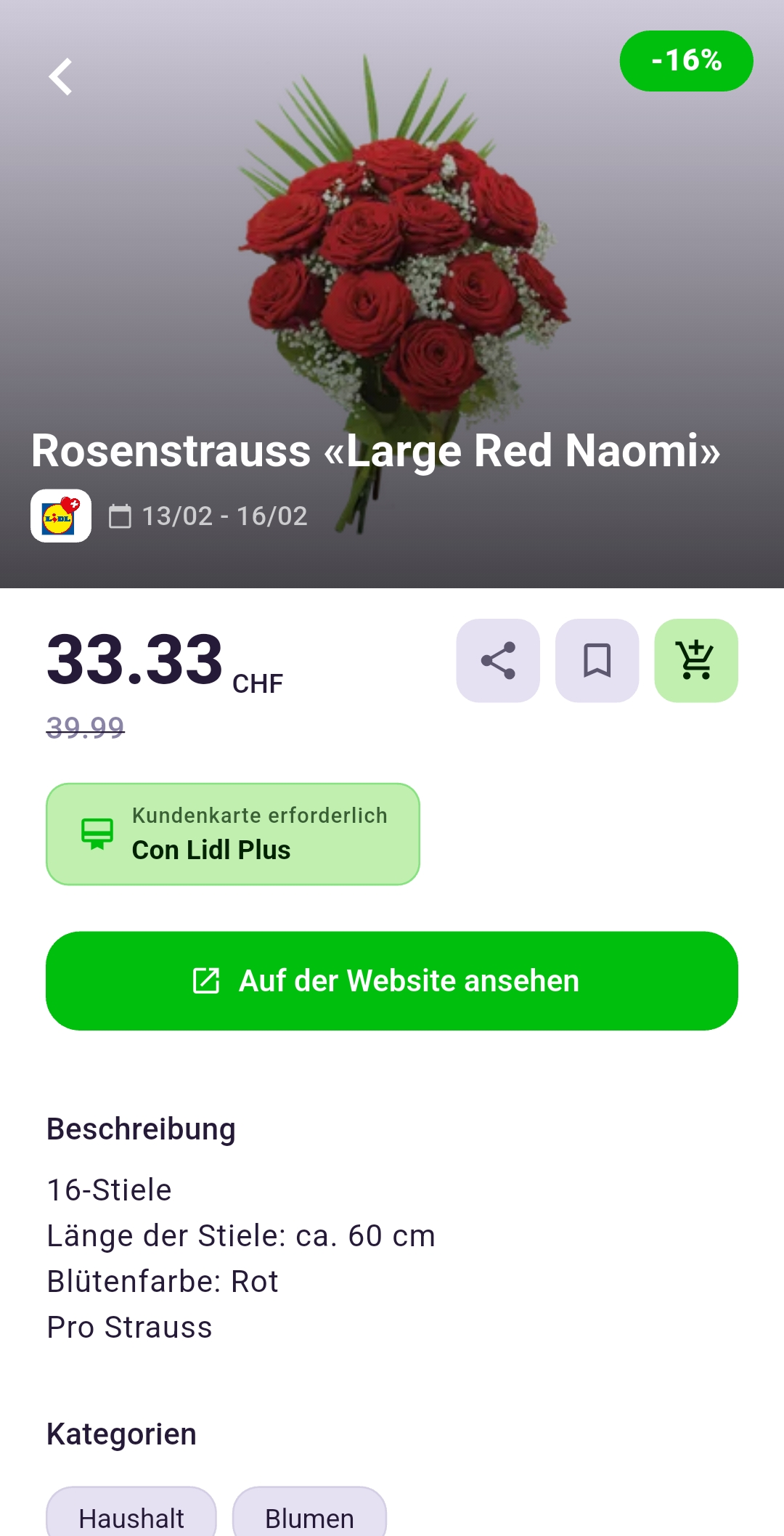Tap the 33.33 CHF price
Viewport: 784px width, 1536px height.
click(x=133, y=662)
